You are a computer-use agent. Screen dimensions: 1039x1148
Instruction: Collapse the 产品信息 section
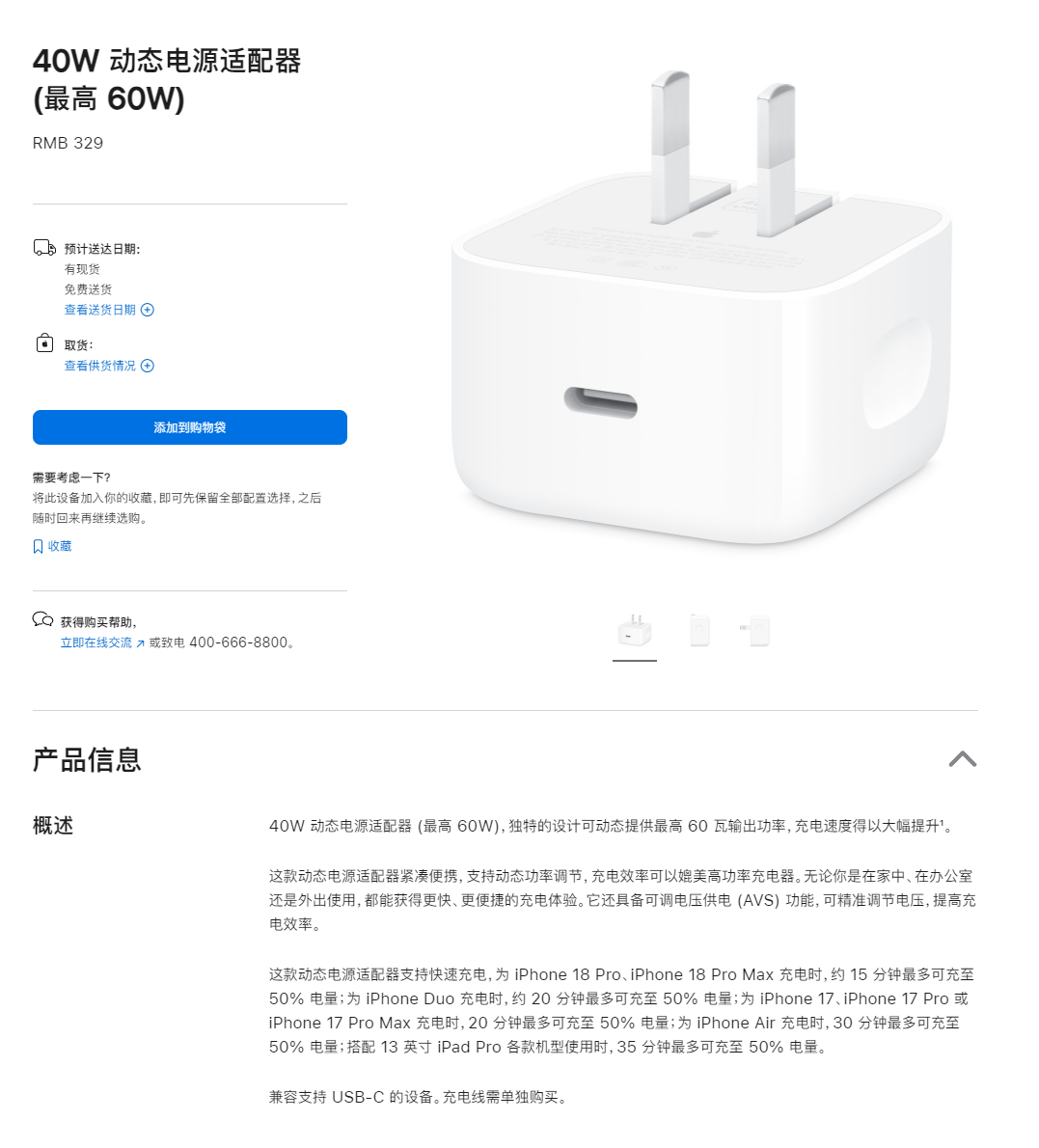coord(962,759)
